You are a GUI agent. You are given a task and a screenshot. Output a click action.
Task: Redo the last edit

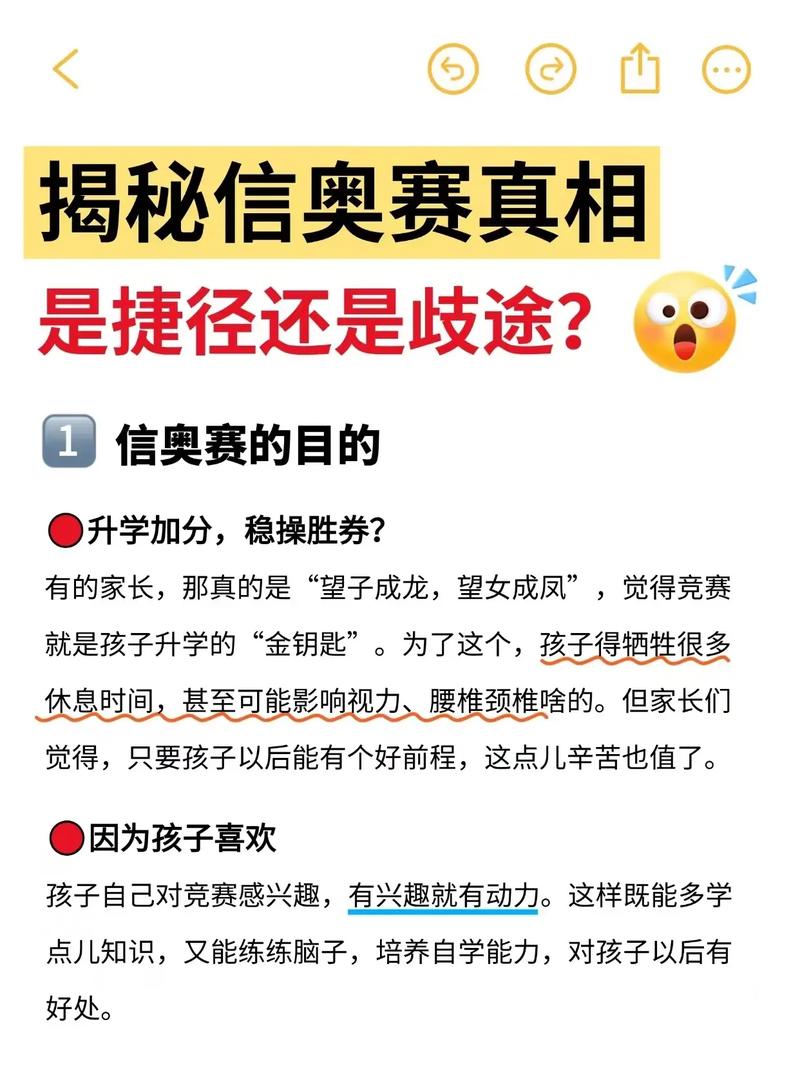click(551, 71)
